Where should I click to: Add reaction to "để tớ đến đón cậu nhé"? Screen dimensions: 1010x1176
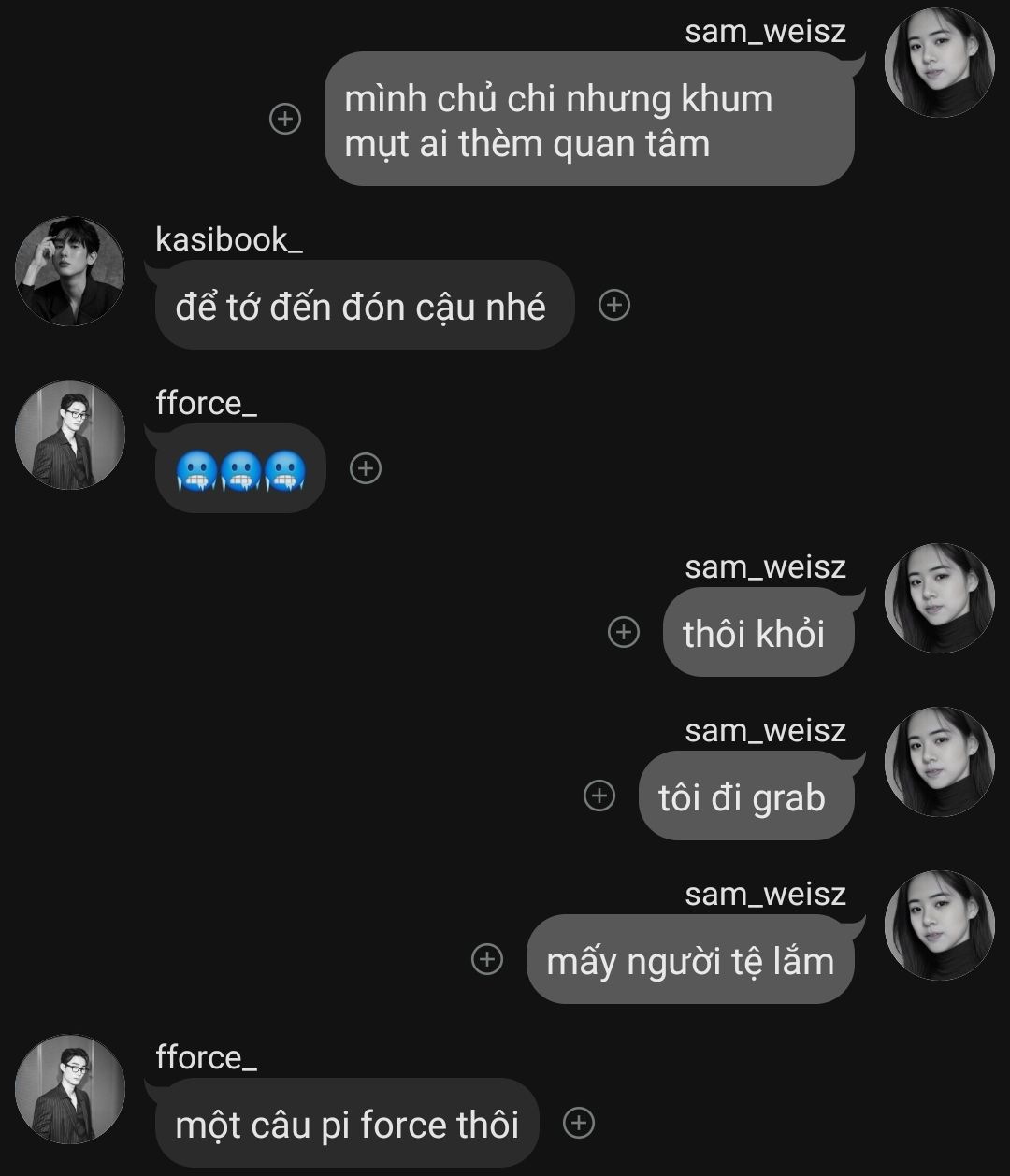click(x=614, y=305)
